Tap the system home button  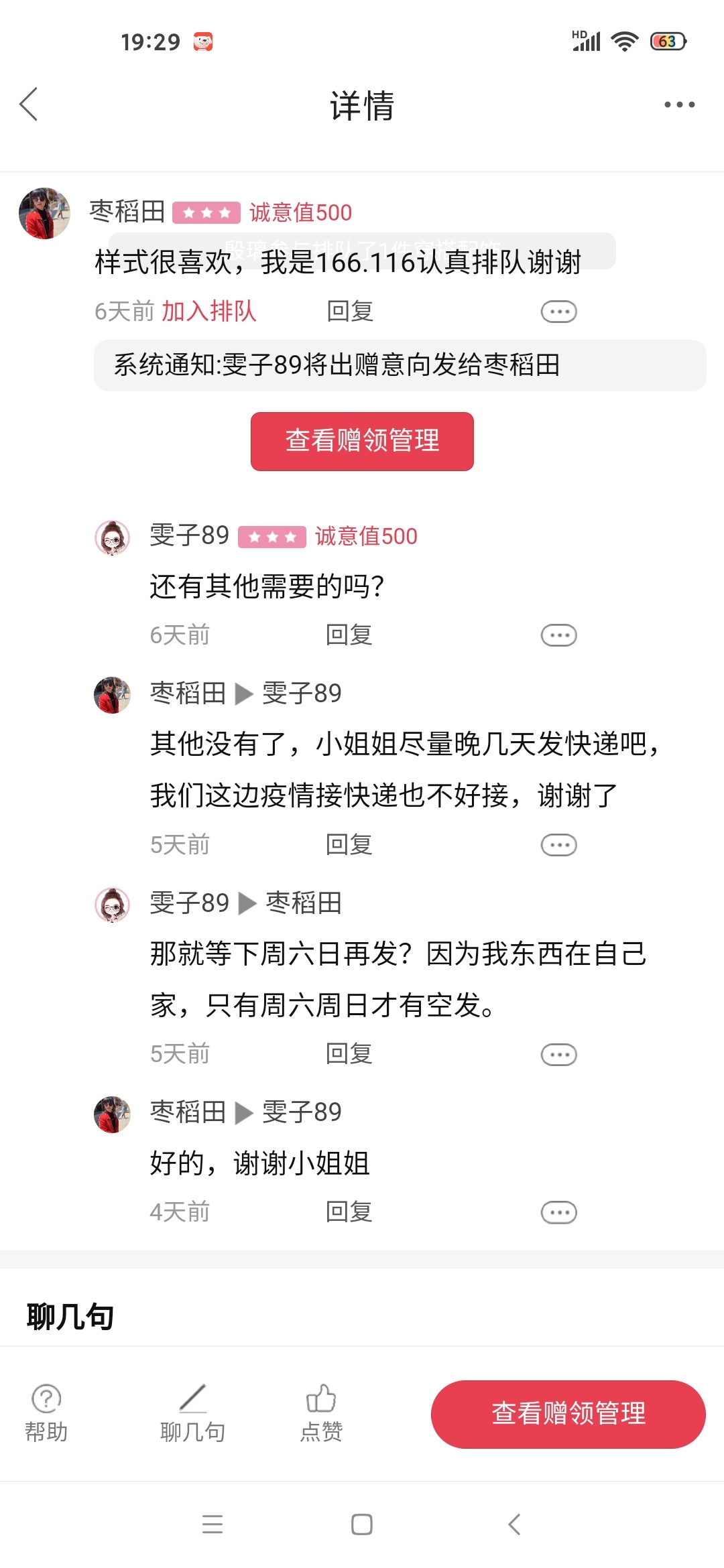(362, 1524)
